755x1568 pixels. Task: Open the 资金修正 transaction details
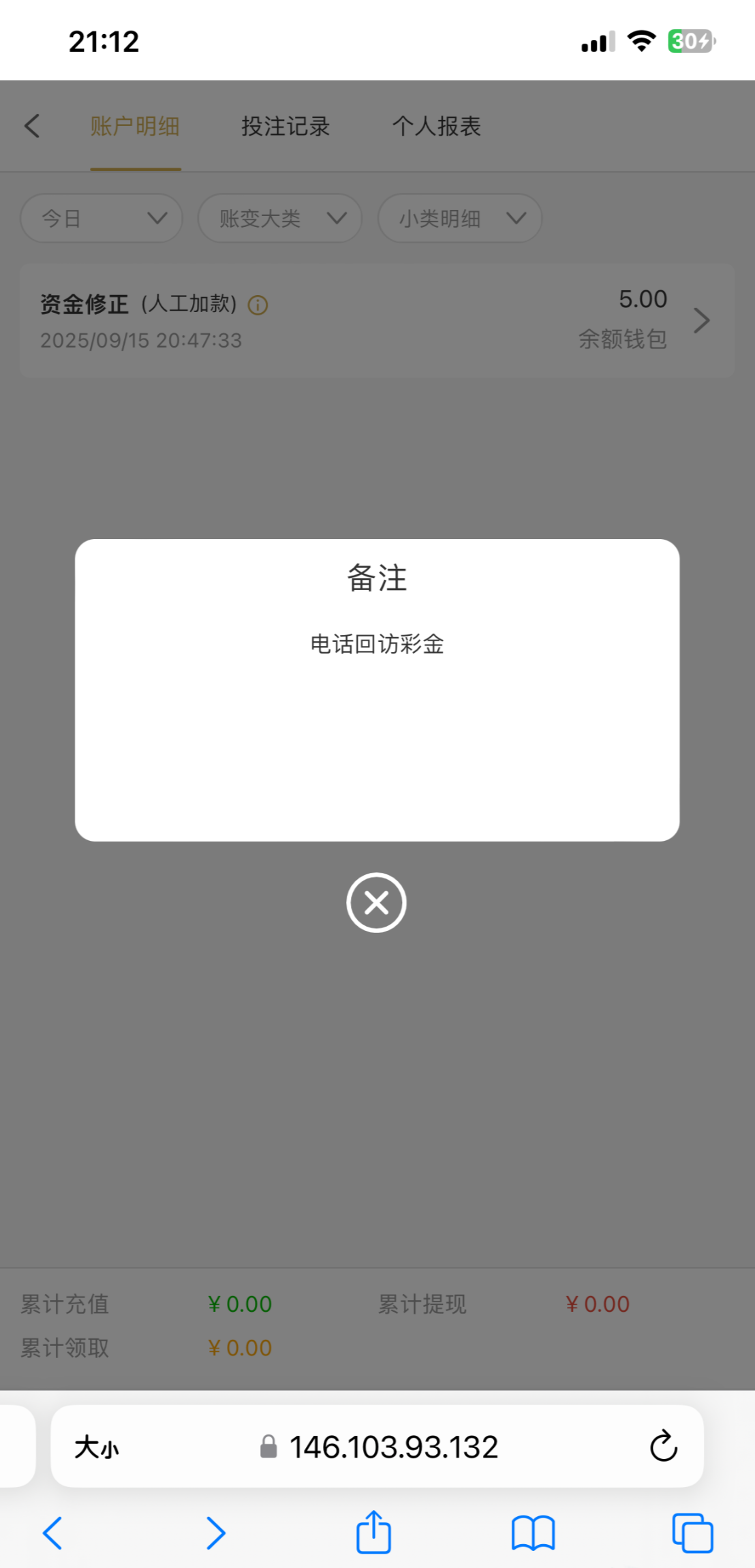coord(701,320)
